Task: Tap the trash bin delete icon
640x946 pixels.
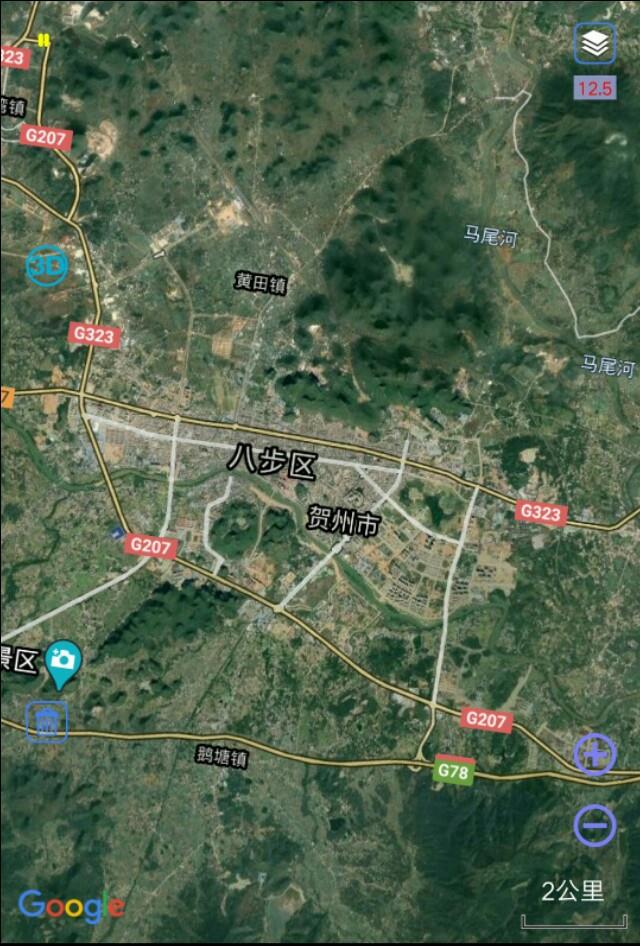Action: 47,720
